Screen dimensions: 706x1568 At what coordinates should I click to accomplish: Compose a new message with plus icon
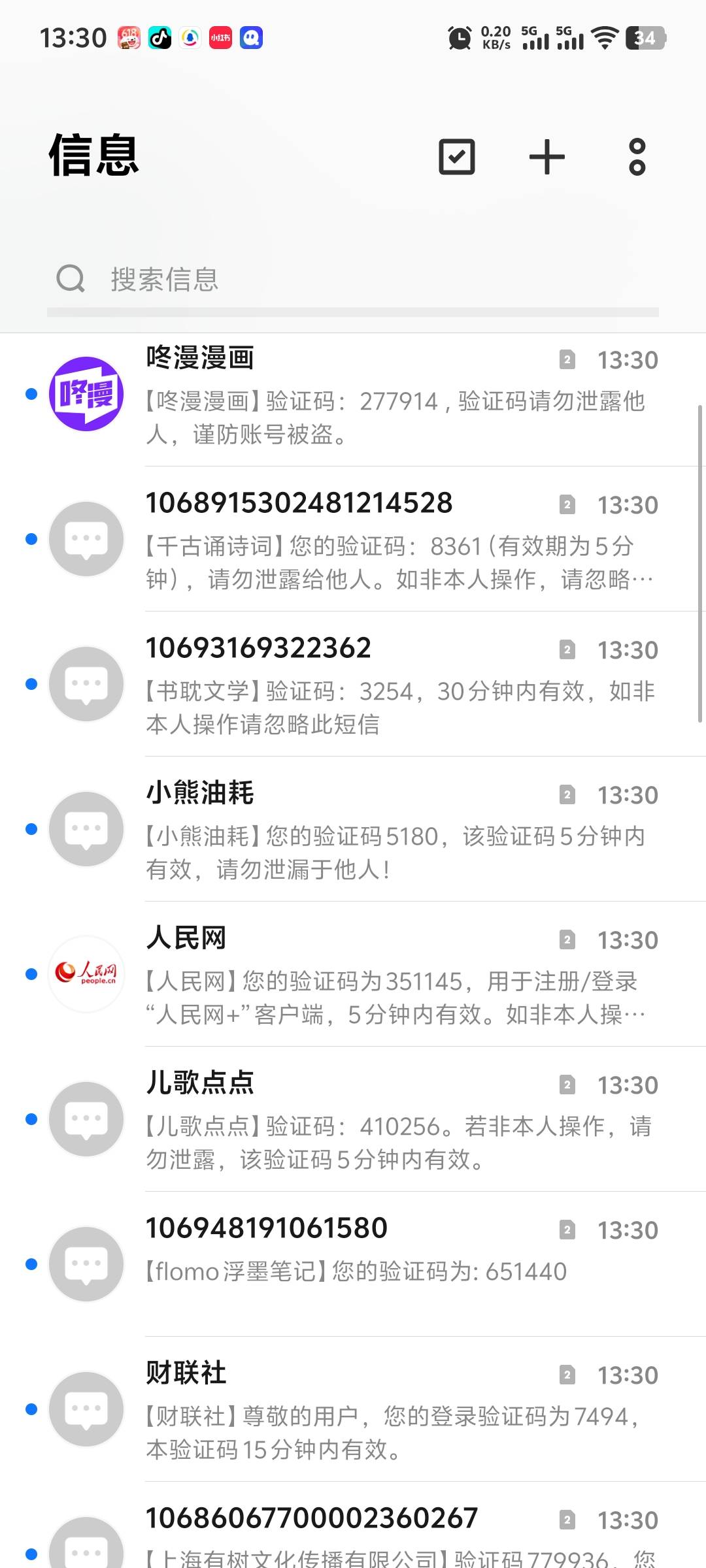click(x=546, y=157)
